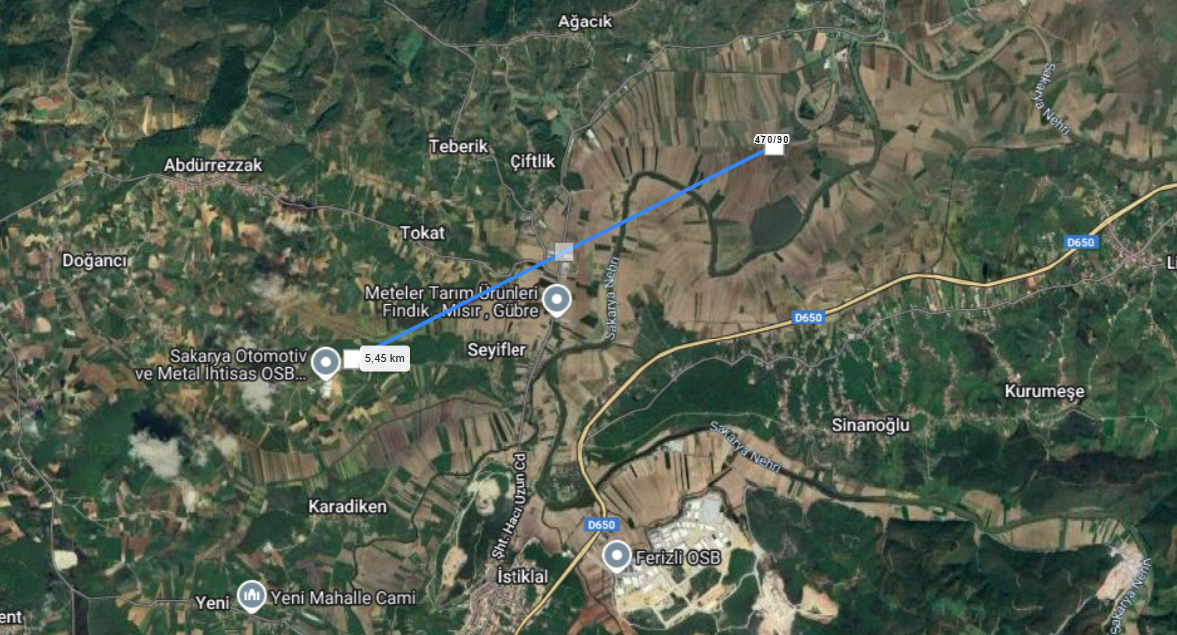The height and width of the screenshot is (635, 1177).
Task: Select the midpoint handle on the blue measurement line
Action: pos(564,251)
